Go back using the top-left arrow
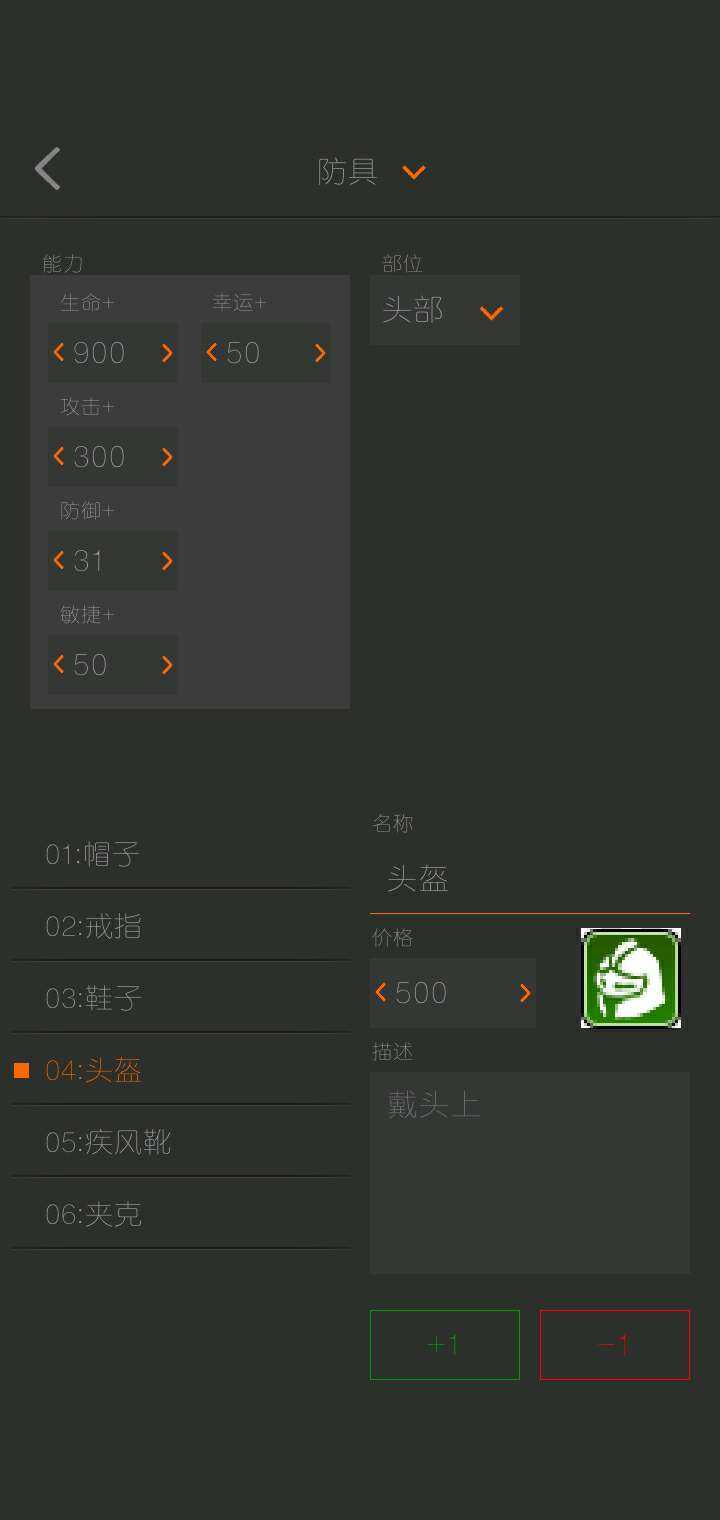Viewport: 720px width, 1520px height. tap(48, 168)
